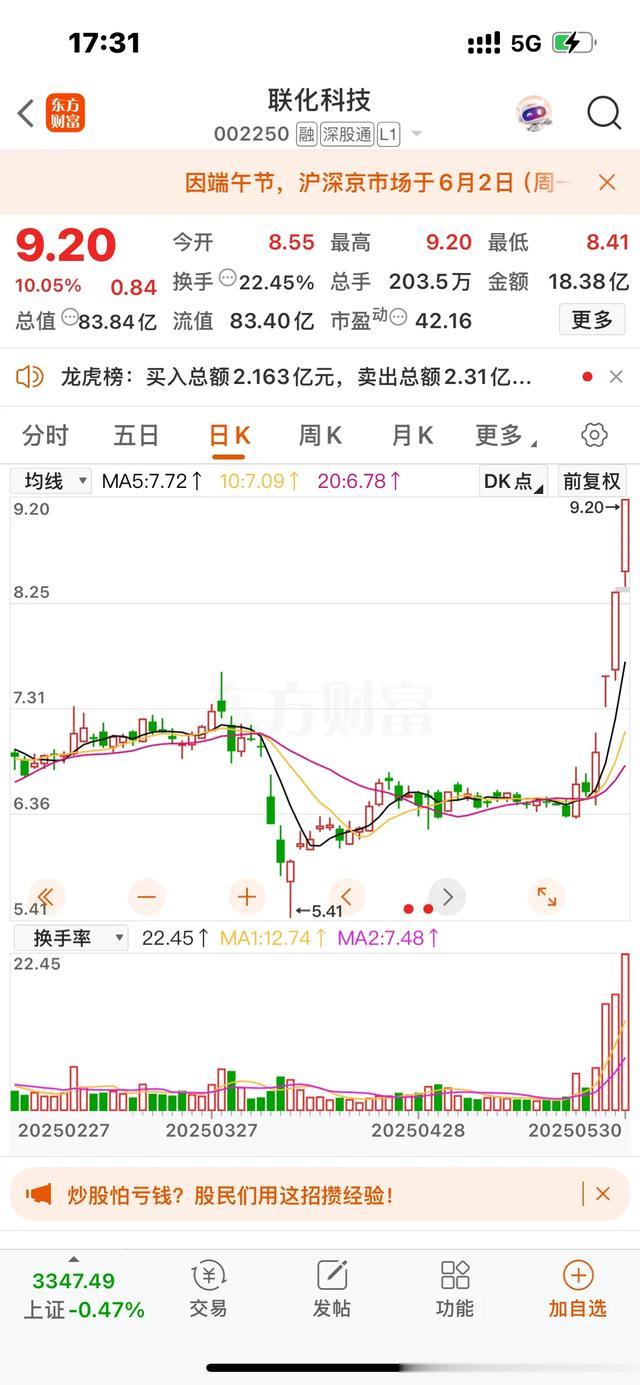Open chart settings gear icon
Image resolution: width=640 pixels, height=1385 pixels.
594,436
